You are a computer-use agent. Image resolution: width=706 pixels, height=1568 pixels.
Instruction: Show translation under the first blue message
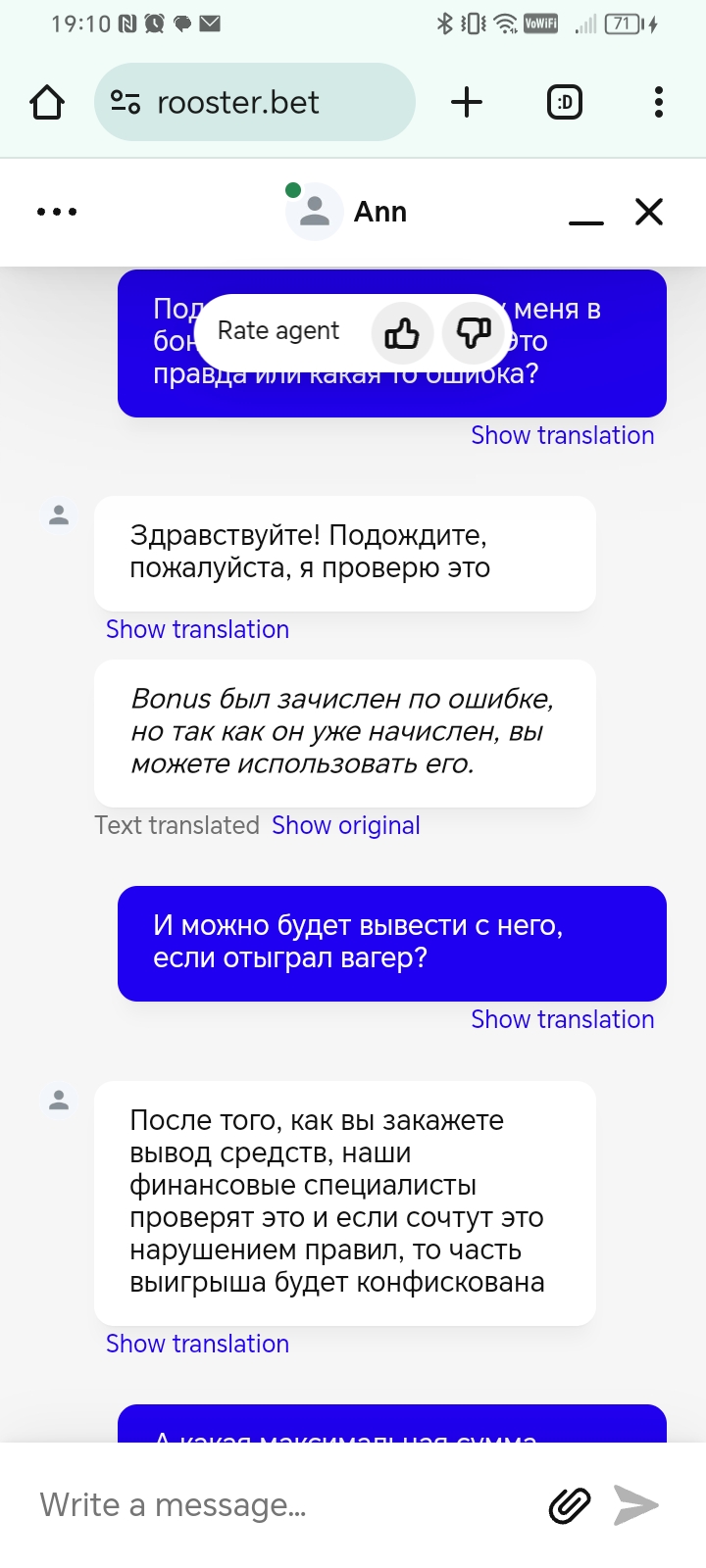562,435
